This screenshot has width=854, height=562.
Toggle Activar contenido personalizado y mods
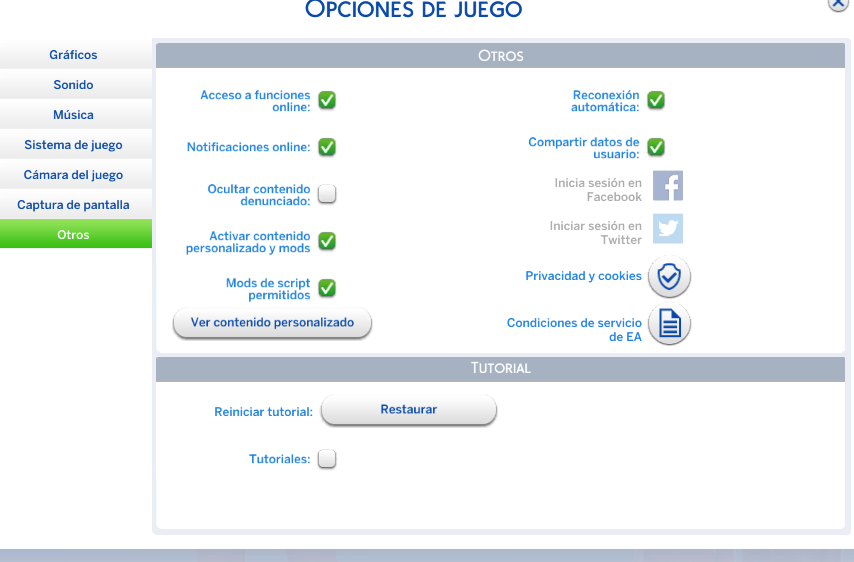[327, 241]
